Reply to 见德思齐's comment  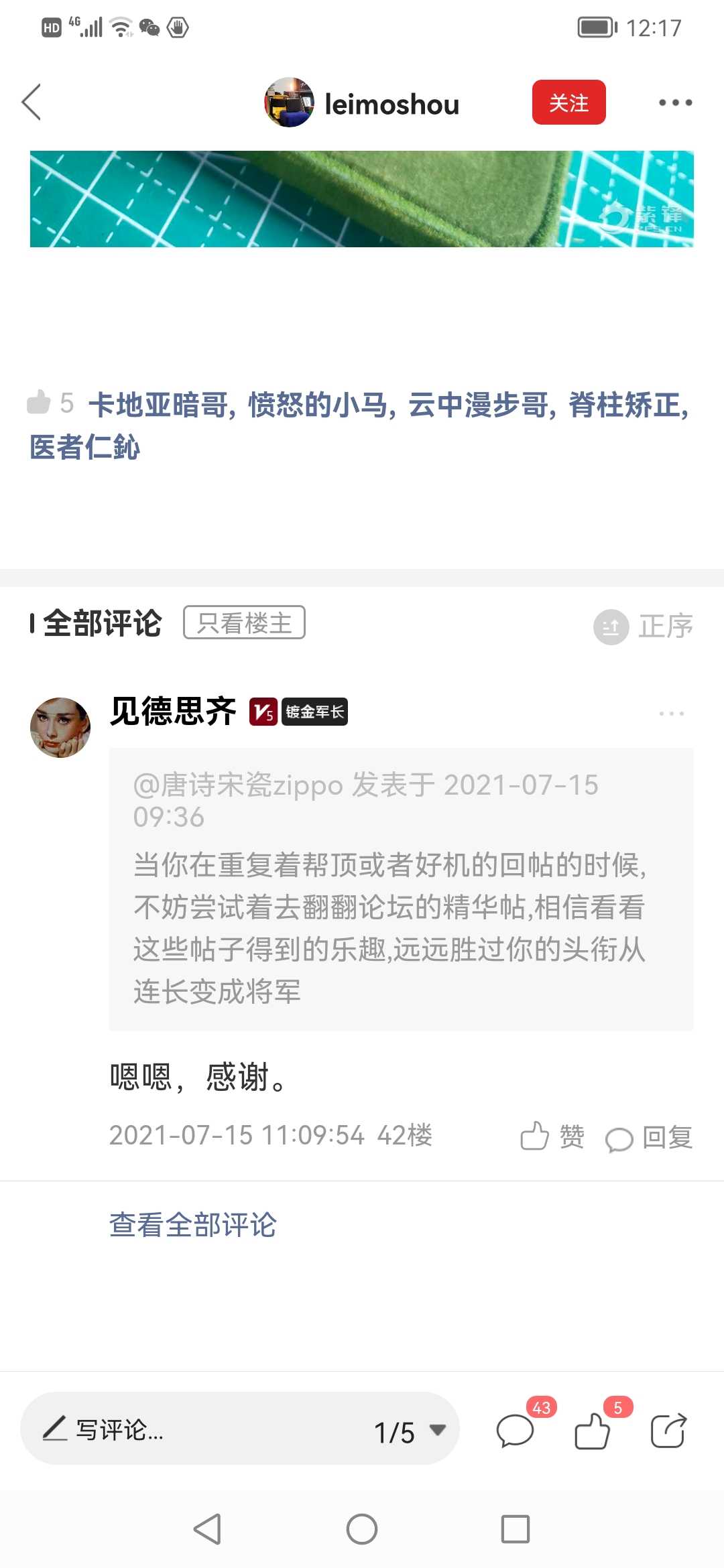[x=649, y=1138]
